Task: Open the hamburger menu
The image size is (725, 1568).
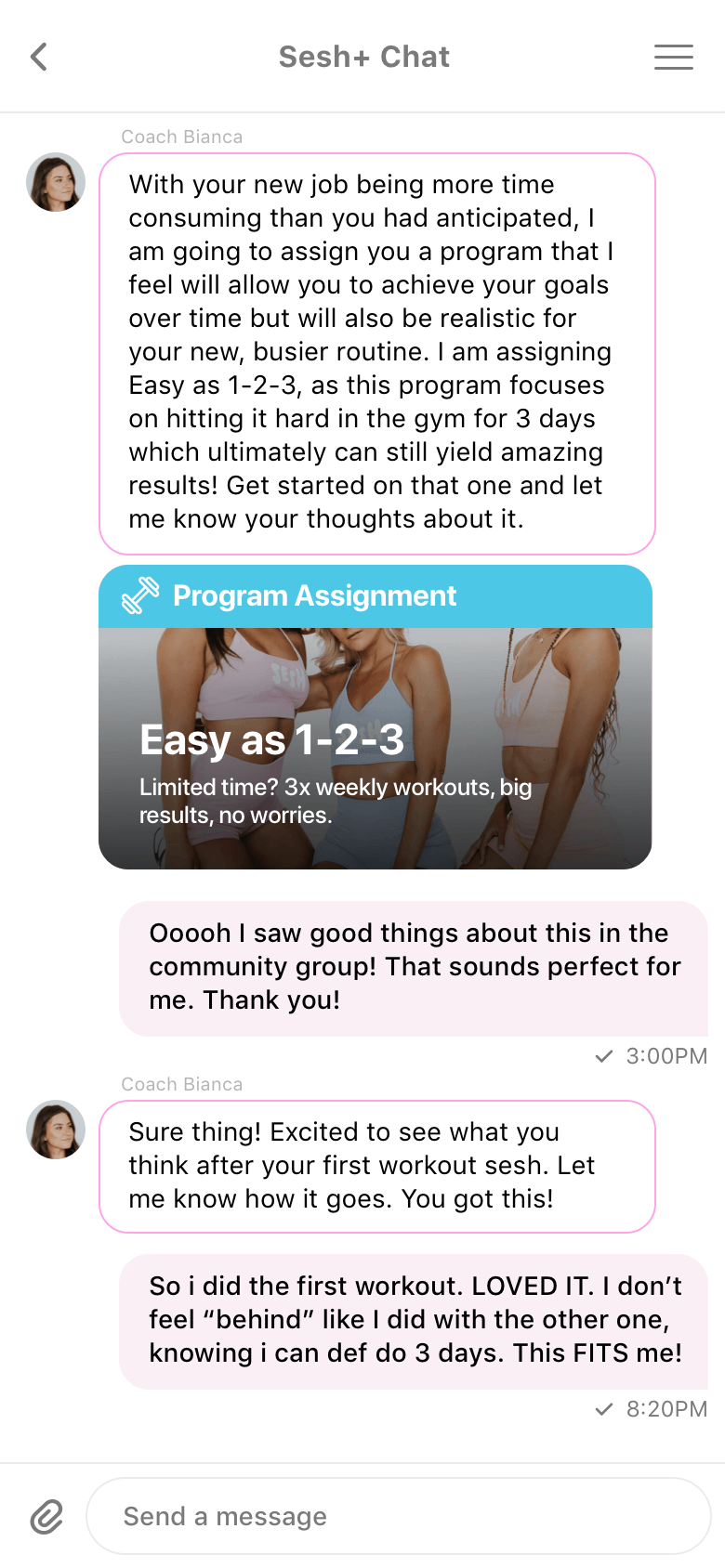Action: tap(673, 57)
